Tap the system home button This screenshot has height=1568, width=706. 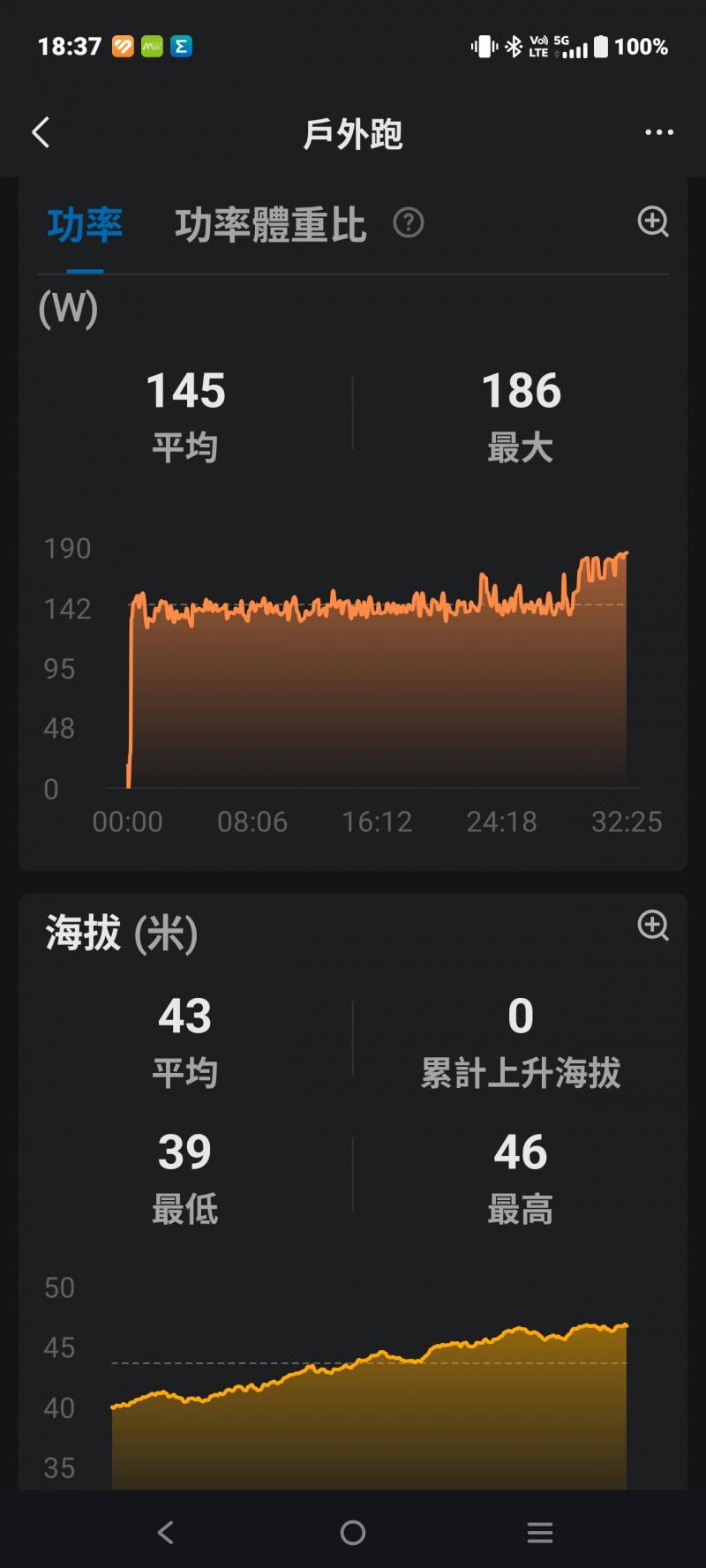353,1533
